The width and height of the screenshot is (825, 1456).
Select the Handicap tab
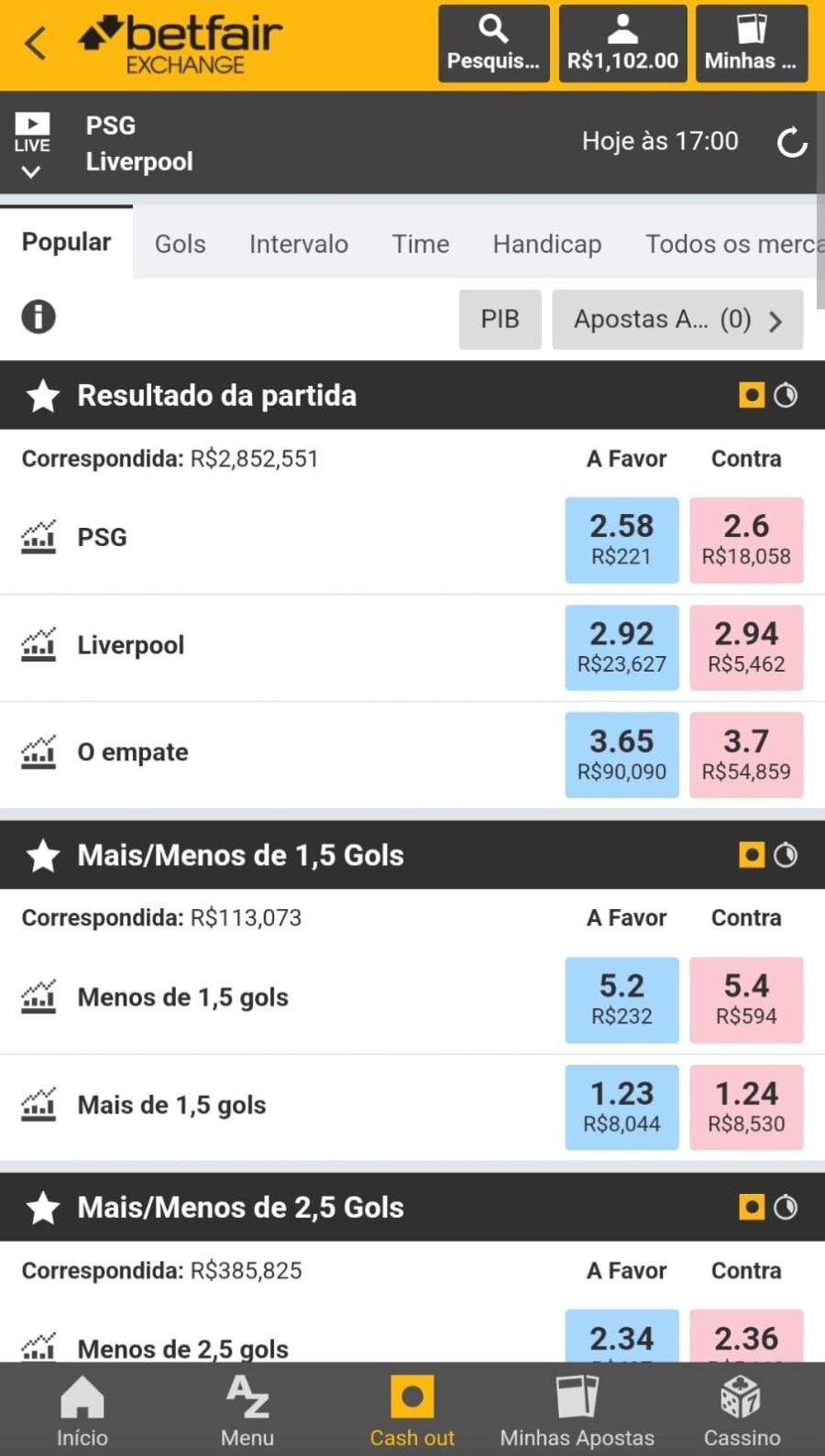tap(547, 244)
